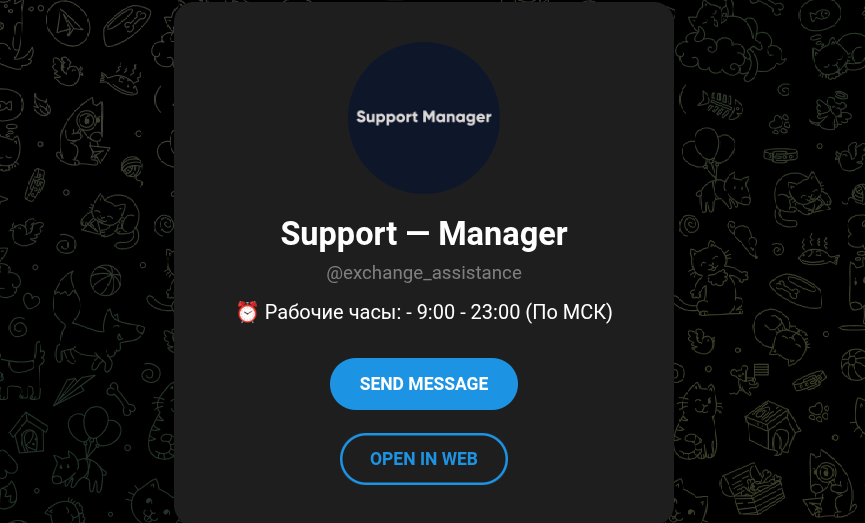Viewport: 865px width, 523px height.
Task: Choose OPEN IN WEB option
Action: tap(423, 459)
